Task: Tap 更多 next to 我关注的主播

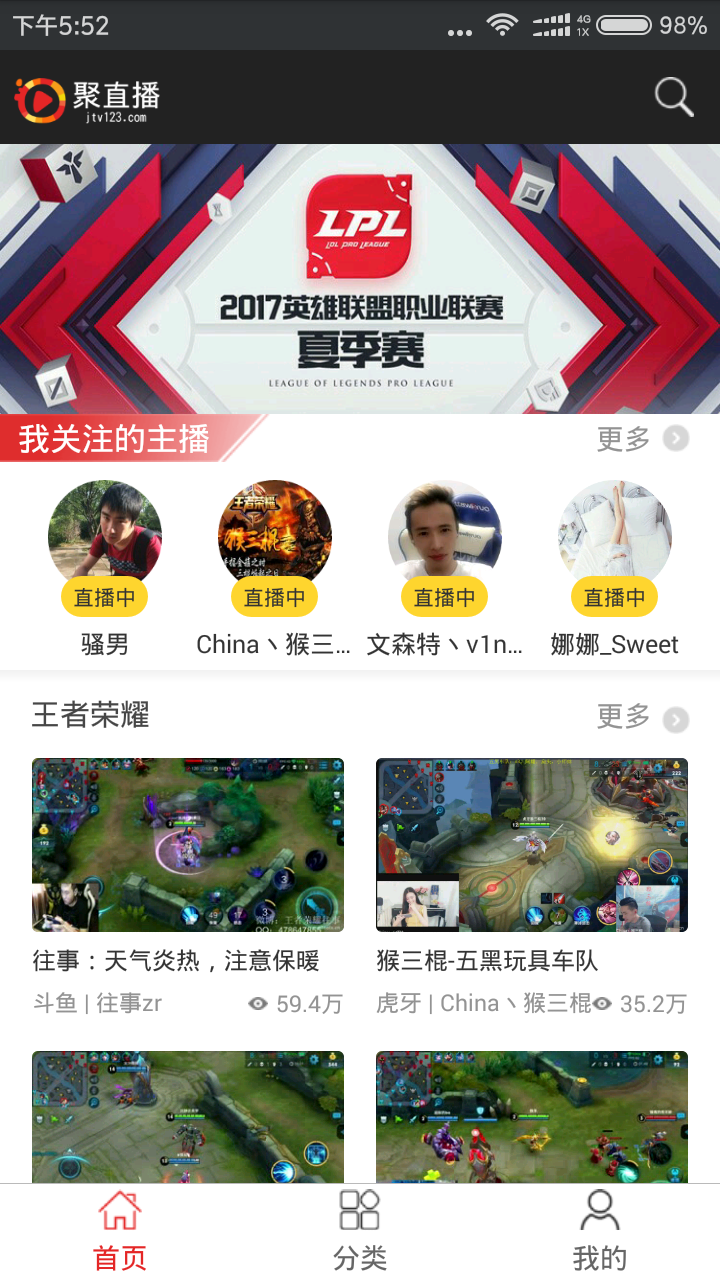Action: (642, 439)
